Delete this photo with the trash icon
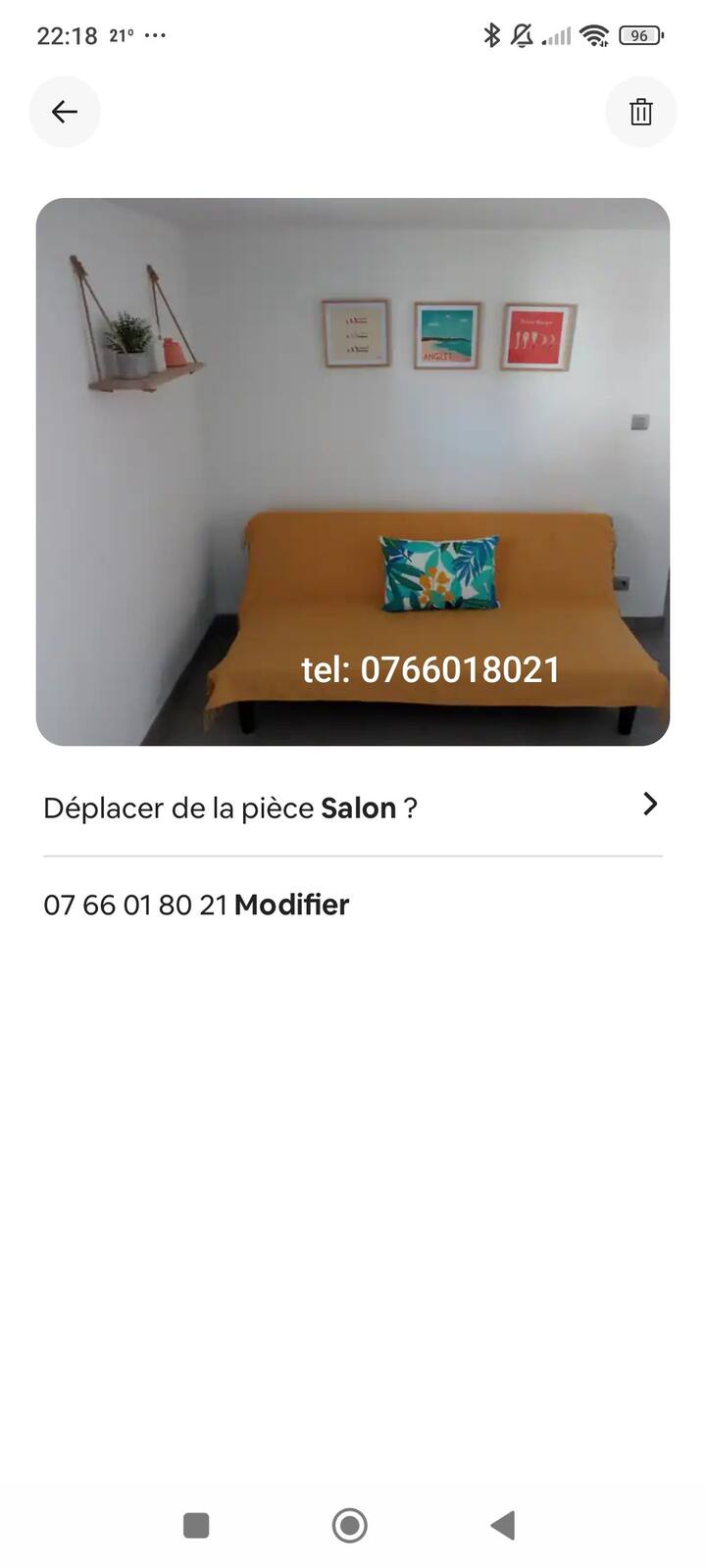706x1568 pixels. click(640, 112)
